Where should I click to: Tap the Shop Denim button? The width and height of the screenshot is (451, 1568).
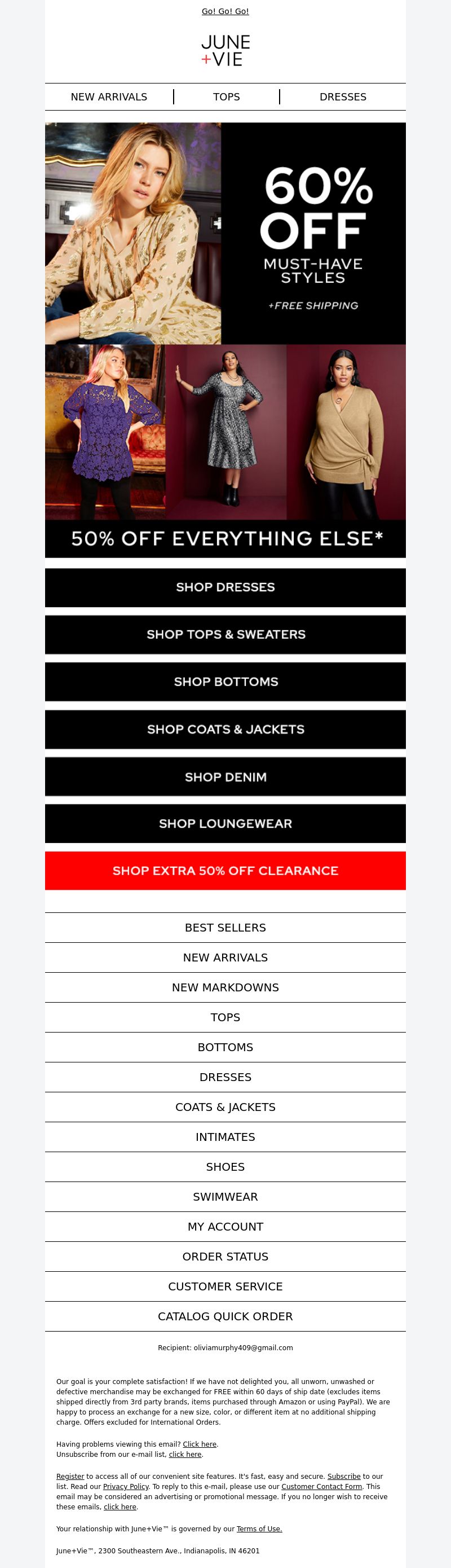pos(225,777)
